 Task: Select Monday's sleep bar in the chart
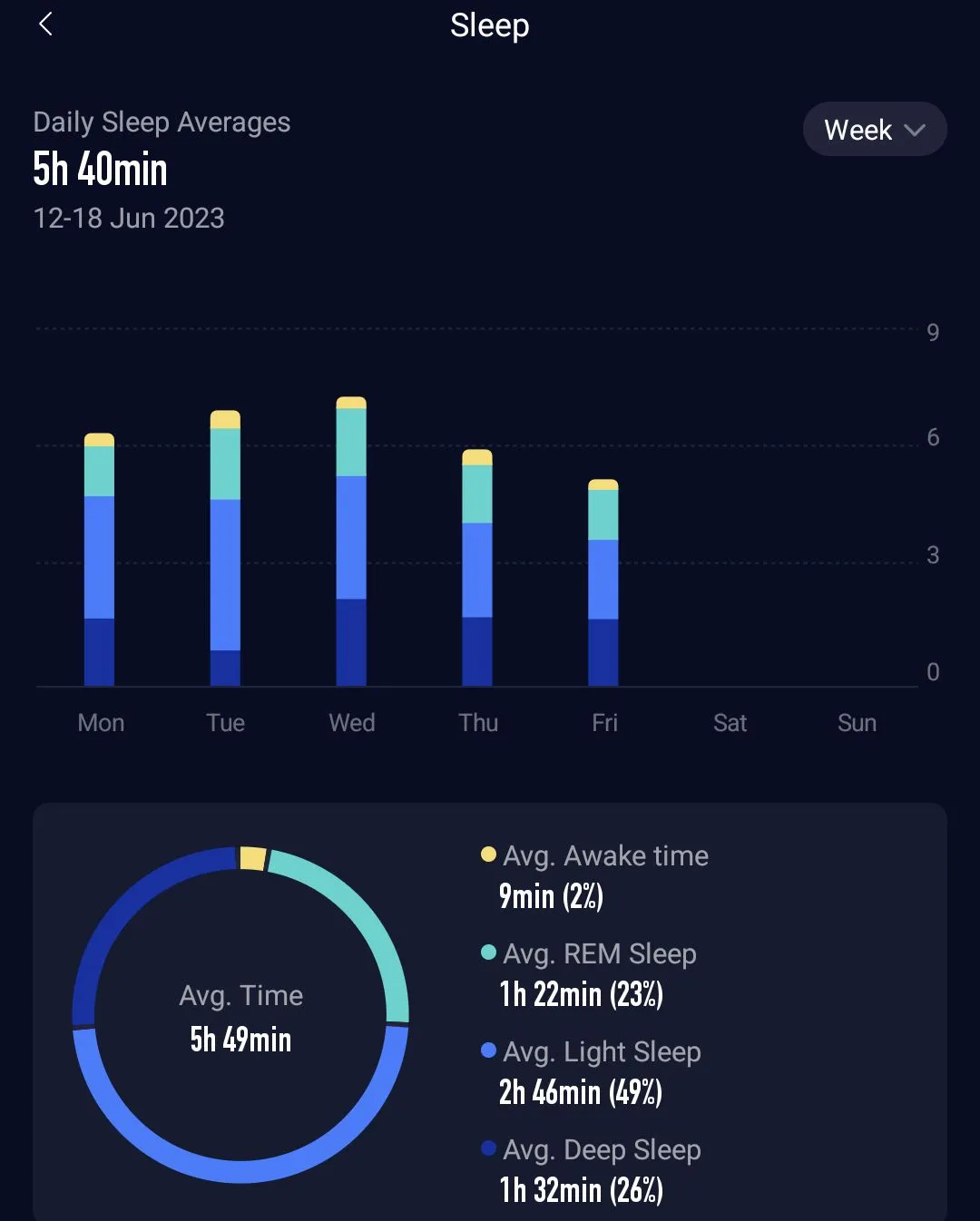click(x=99, y=560)
